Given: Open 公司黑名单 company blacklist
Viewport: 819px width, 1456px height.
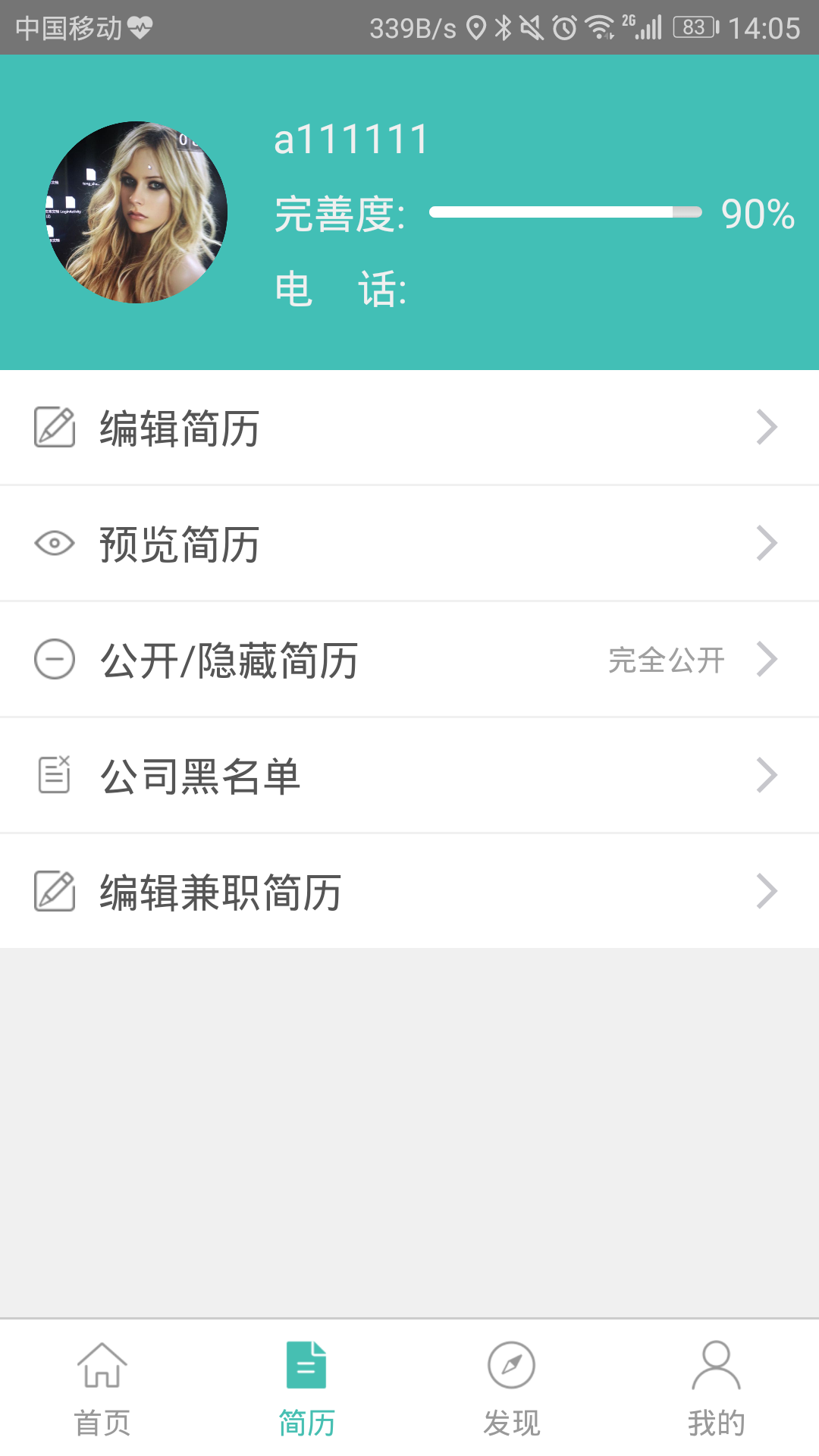Looking at the screenshot, I should pyautogui.click(x=409, y=776).
